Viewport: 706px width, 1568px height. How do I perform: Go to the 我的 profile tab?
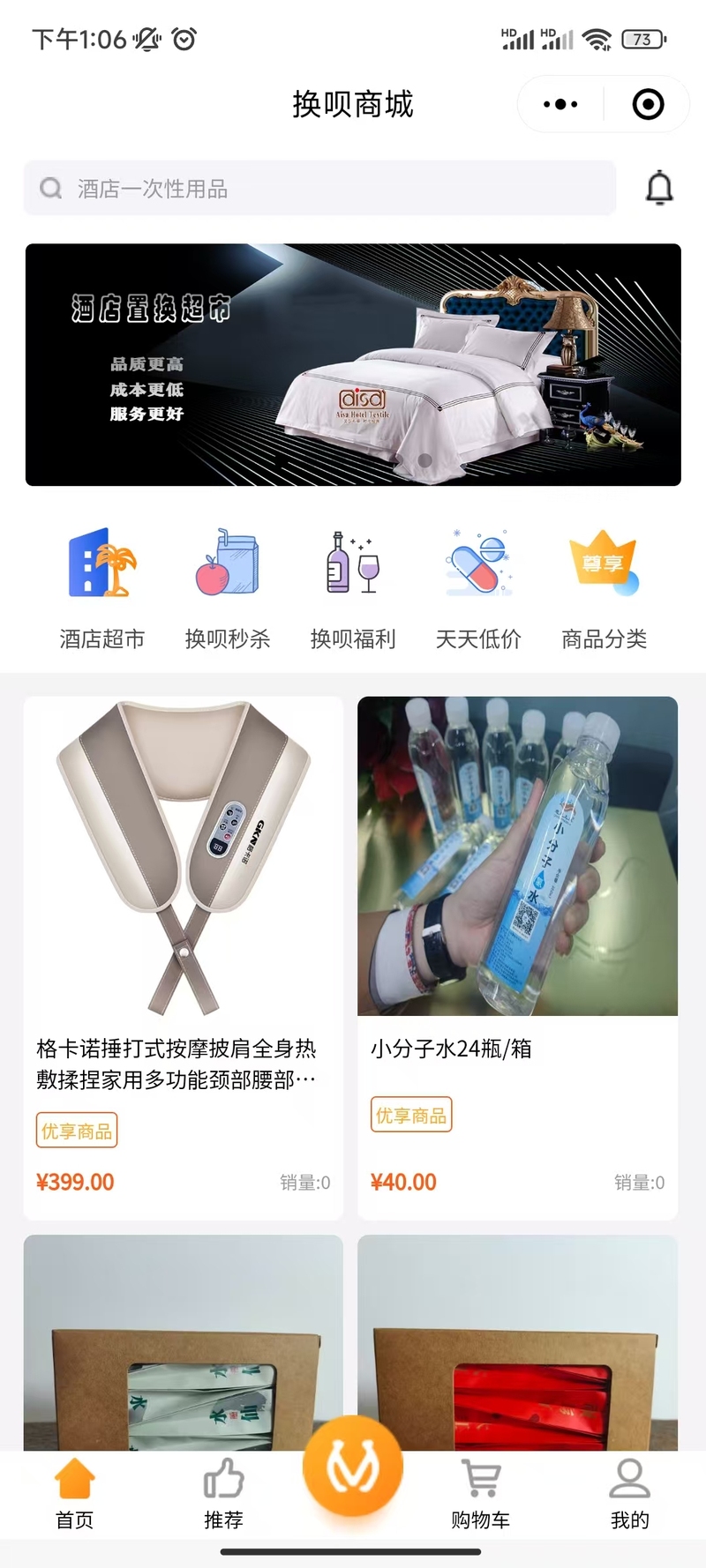click(x=629, y=1493)
